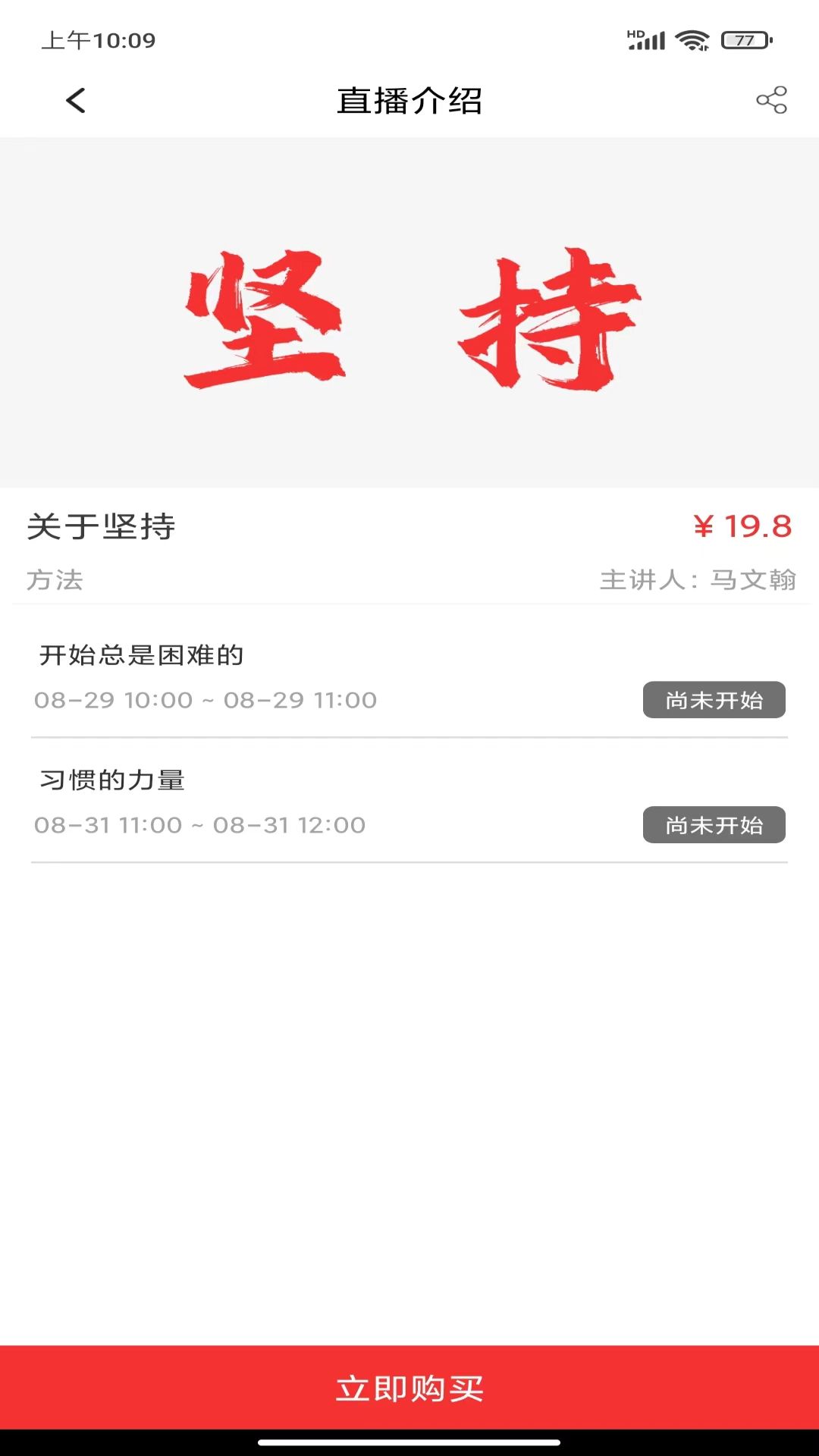
Task: Open the lecturer link 主讲人：马文翰
Action: 697,581
